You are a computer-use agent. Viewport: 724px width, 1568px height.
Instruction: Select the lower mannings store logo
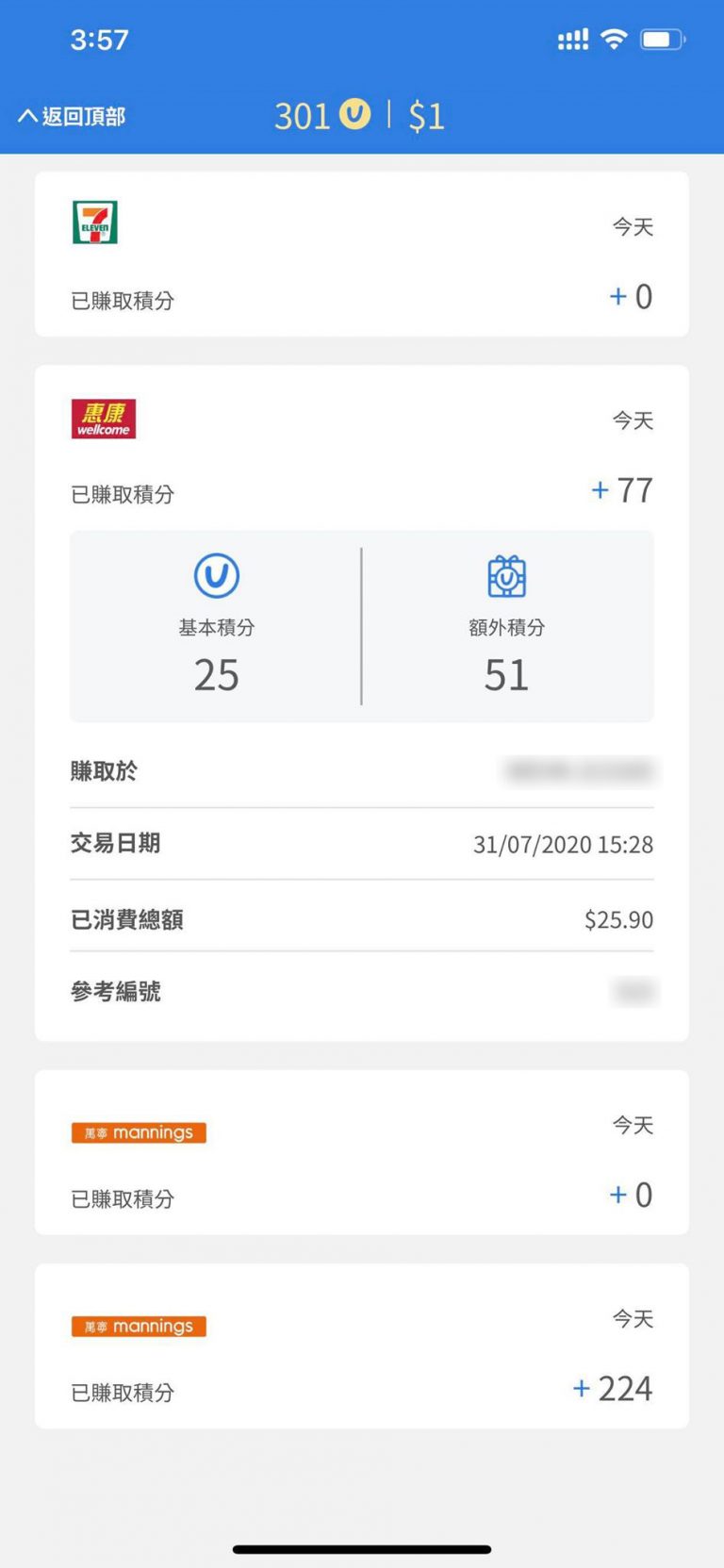pyautogui.click(x=138, y=1326)
